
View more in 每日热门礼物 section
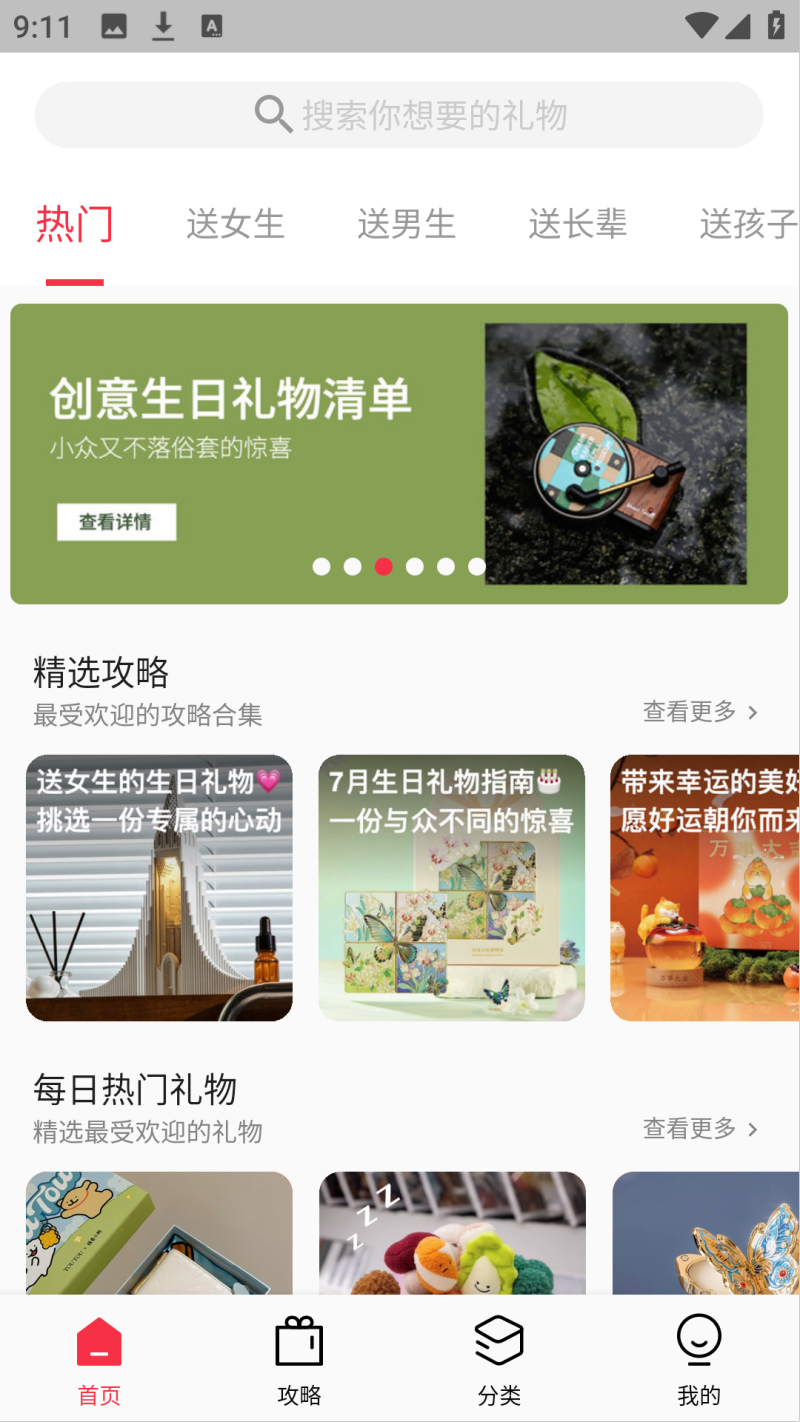tap(700, 1129)
